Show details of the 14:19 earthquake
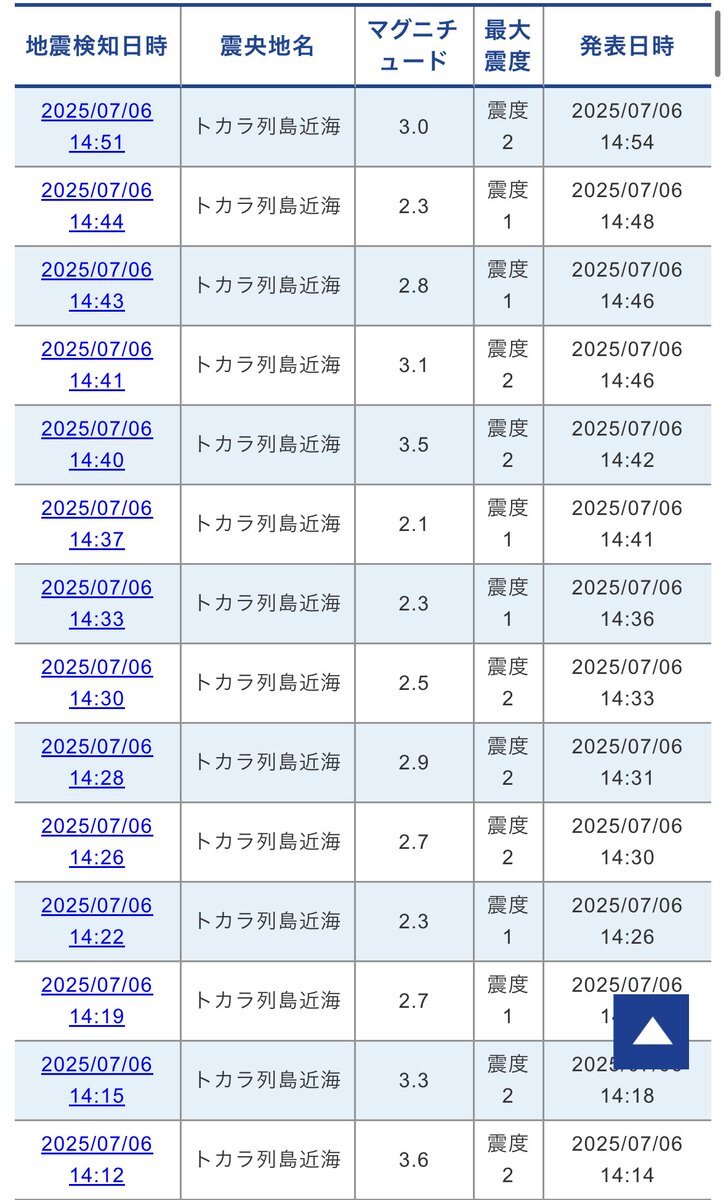 click(x=97, y=1000)
